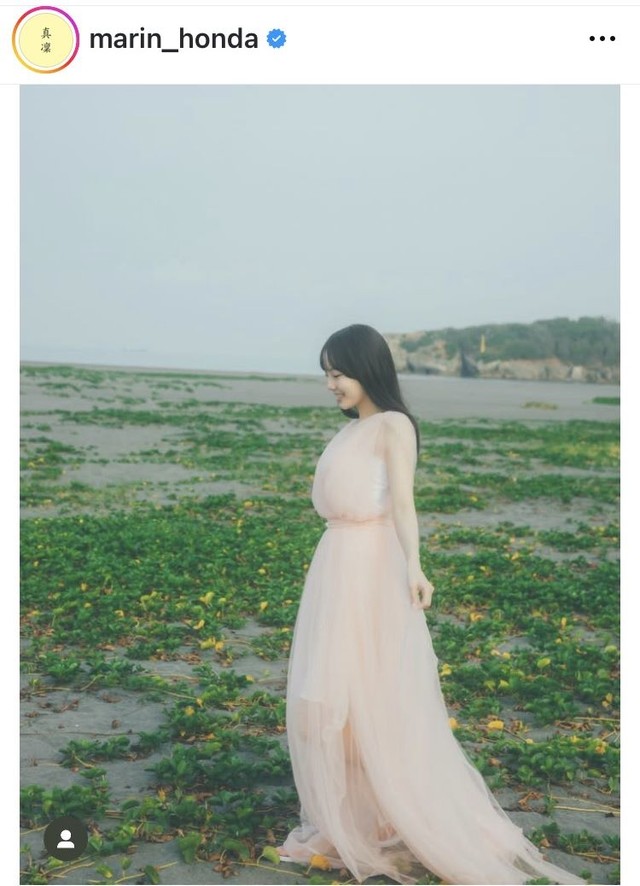Open the three-dot options menu

(x=602, y=39)
